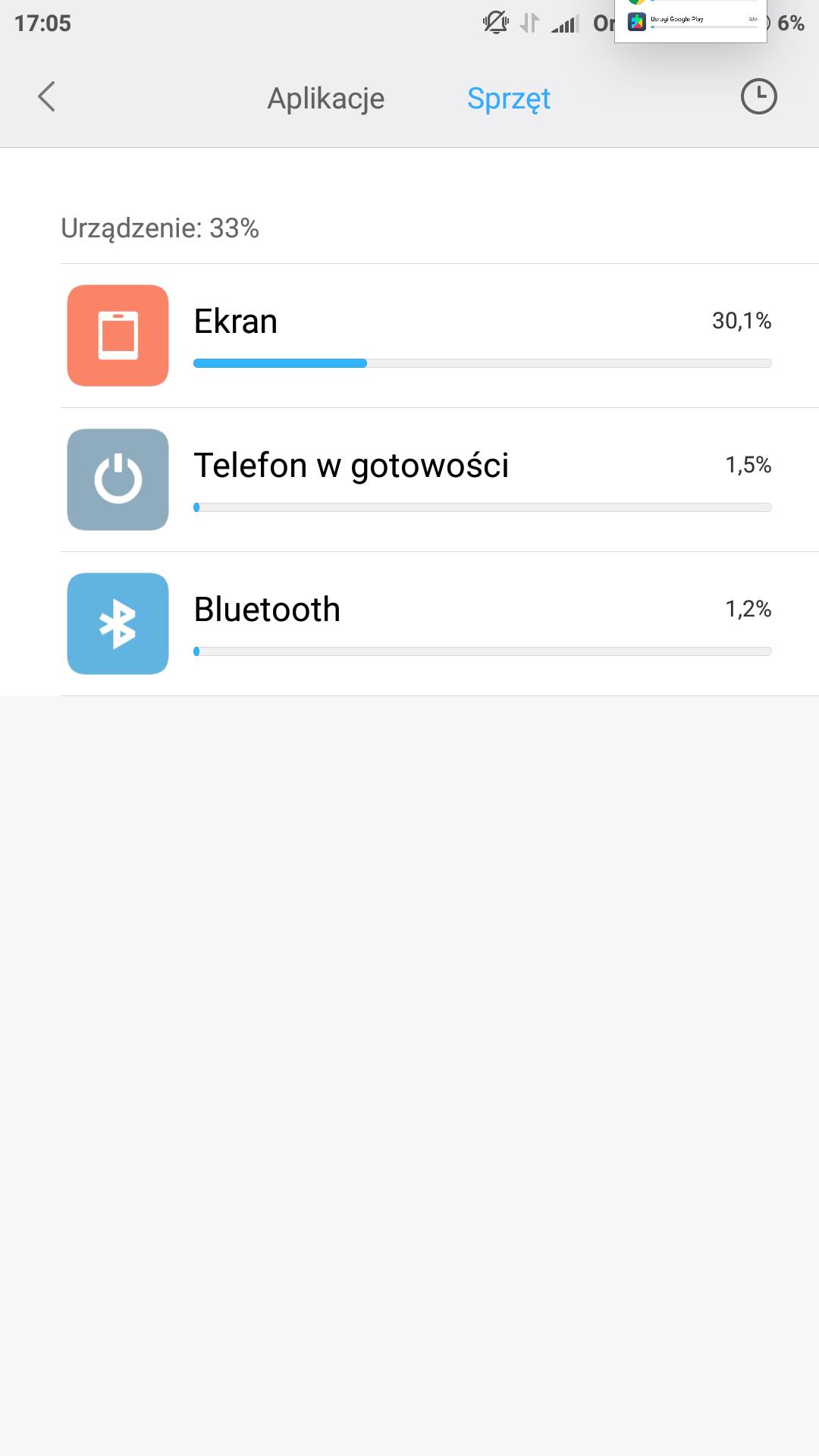Open the clock history icon
819x1456 pixels.
point(758,97)
